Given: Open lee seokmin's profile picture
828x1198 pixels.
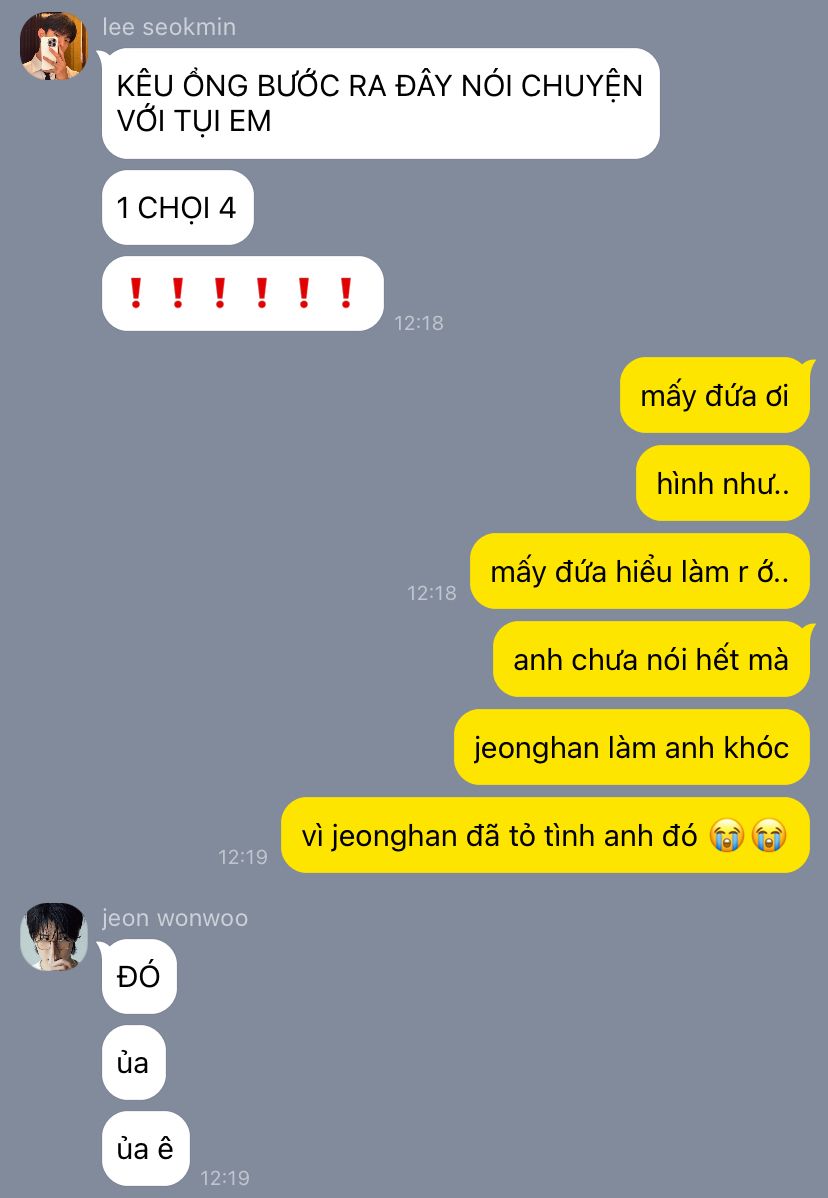Looking at the screenshot, I should [54, 46].
